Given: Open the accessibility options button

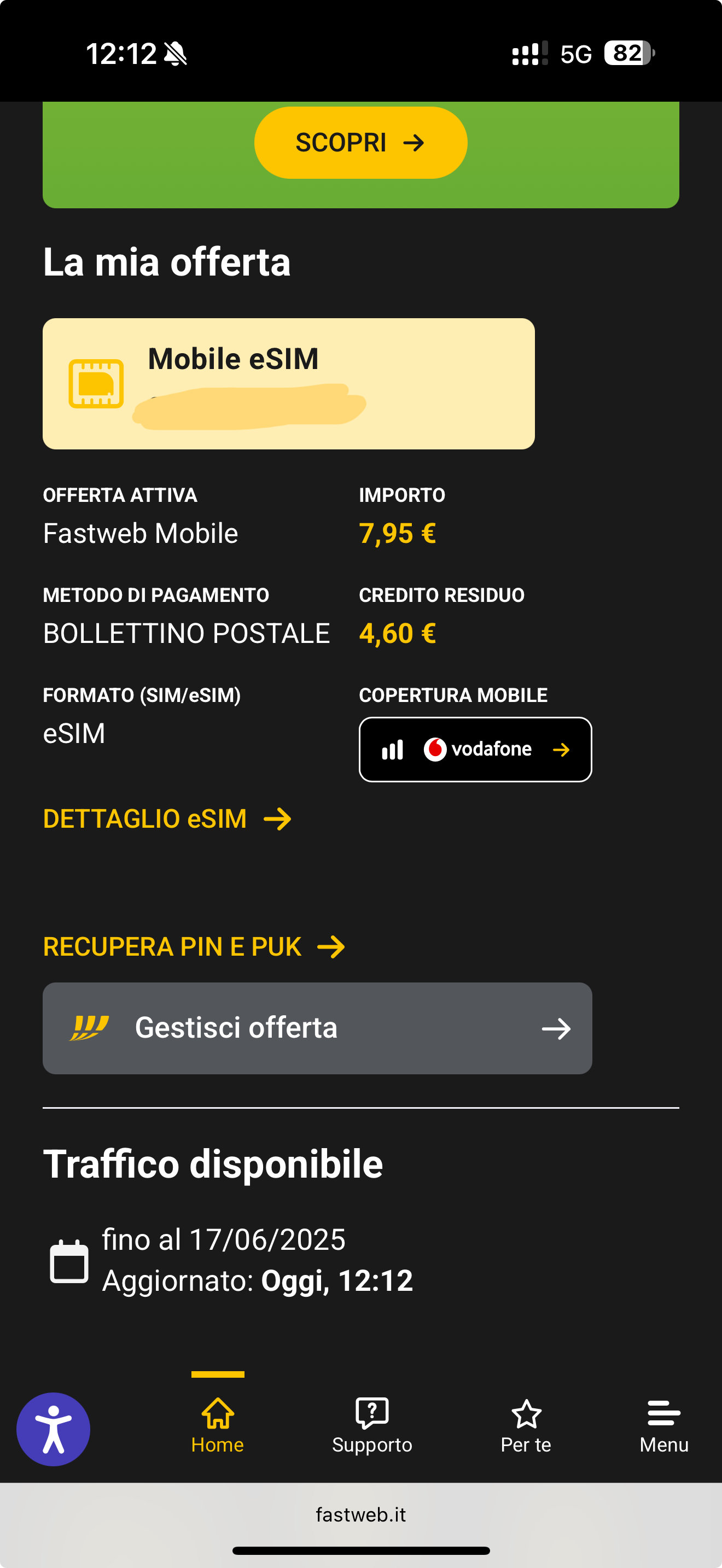Looking at the screenshot, I should (x=54, y=1429).
